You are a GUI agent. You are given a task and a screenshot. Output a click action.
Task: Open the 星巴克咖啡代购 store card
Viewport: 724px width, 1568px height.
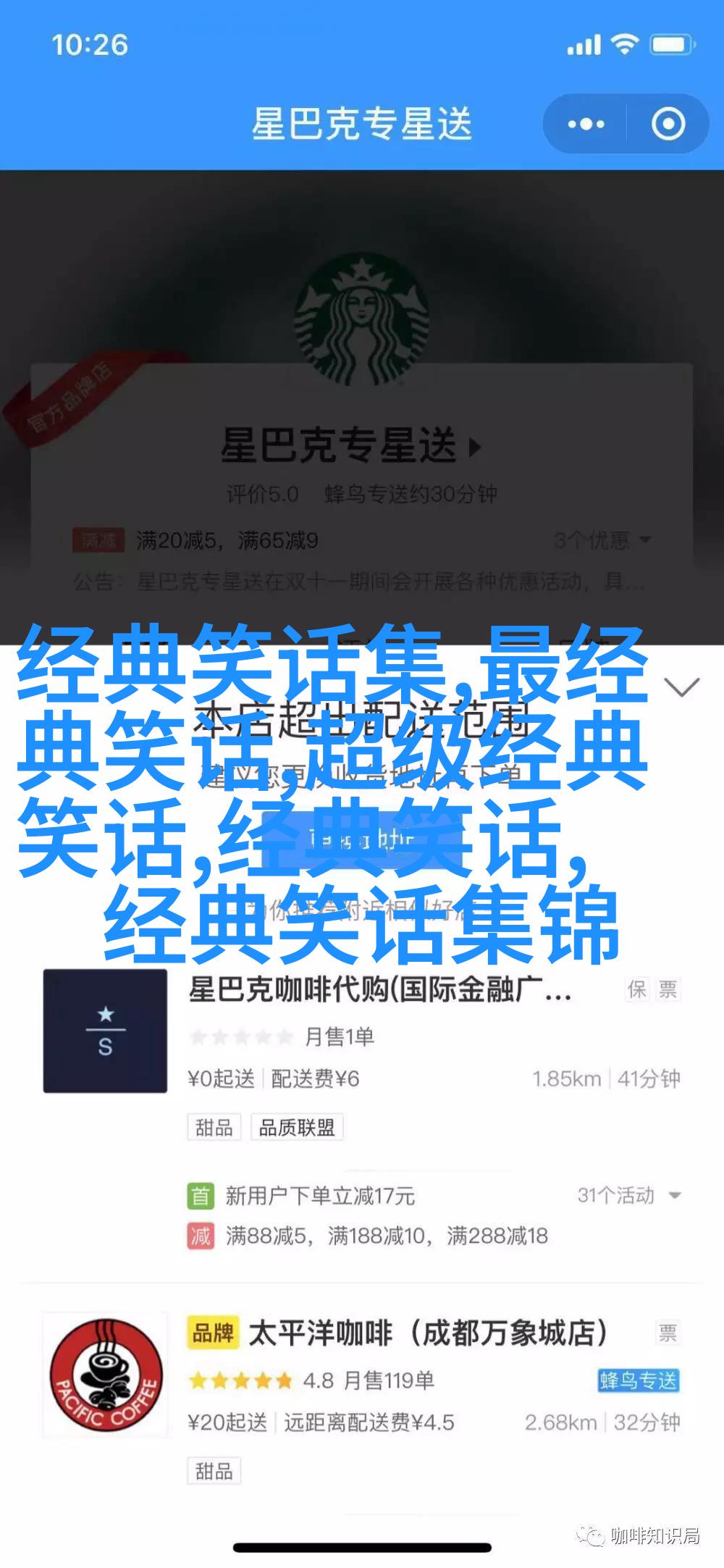[x=379, y=990]
